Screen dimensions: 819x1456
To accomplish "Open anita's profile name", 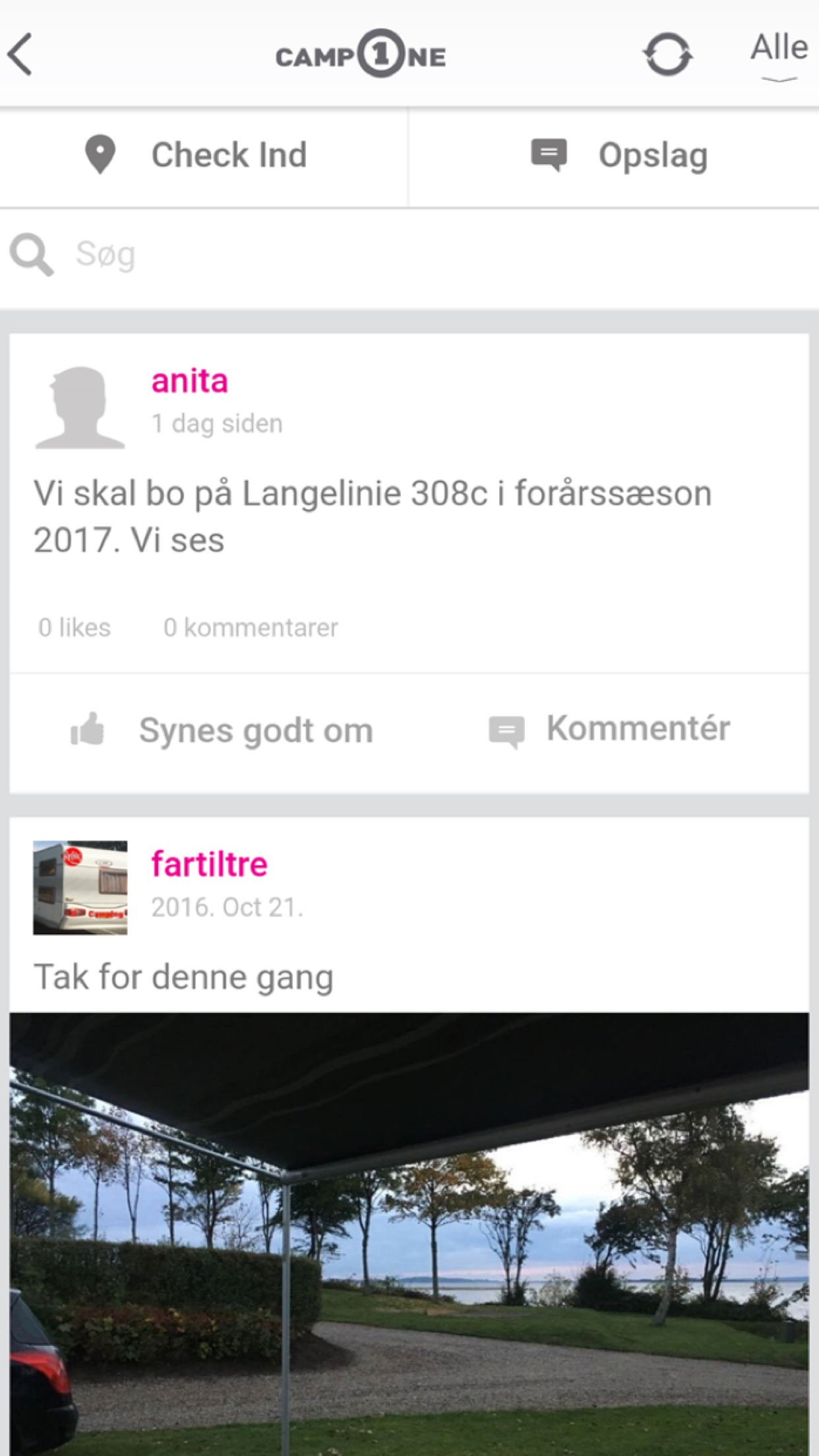I will click(190, 381).
